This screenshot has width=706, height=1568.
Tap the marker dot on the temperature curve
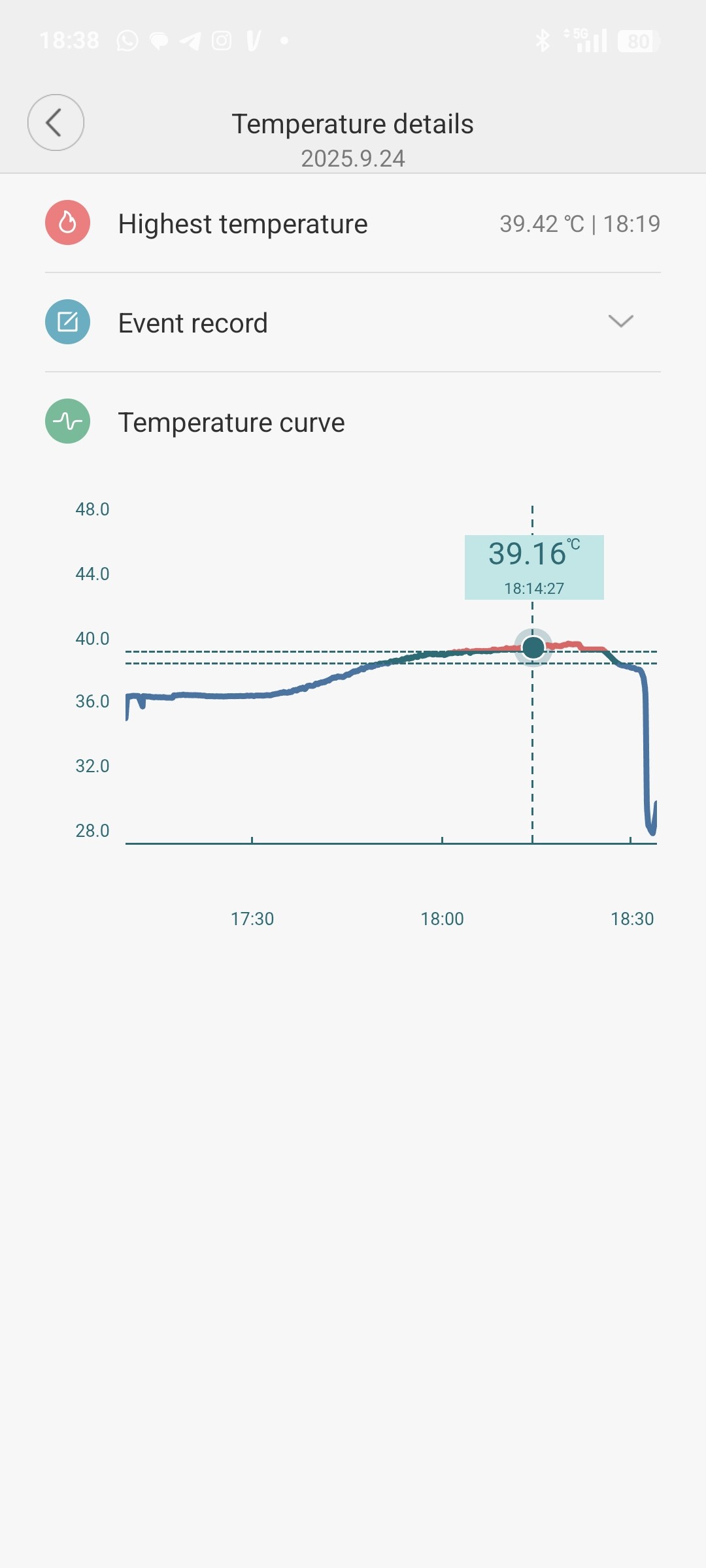point(533,647)
